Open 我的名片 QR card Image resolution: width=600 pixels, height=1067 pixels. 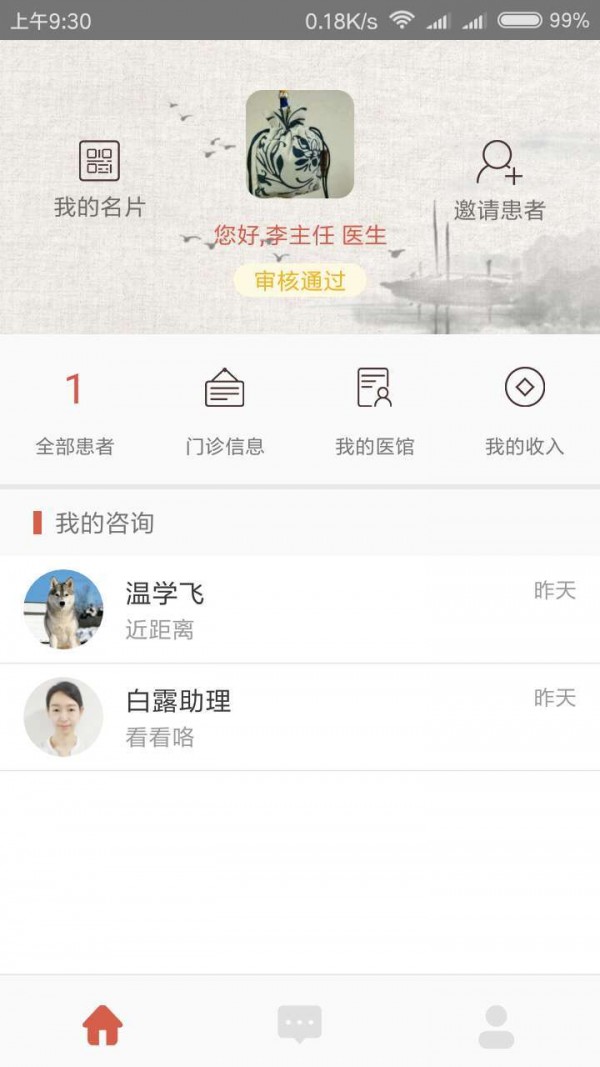pos(99,178)
